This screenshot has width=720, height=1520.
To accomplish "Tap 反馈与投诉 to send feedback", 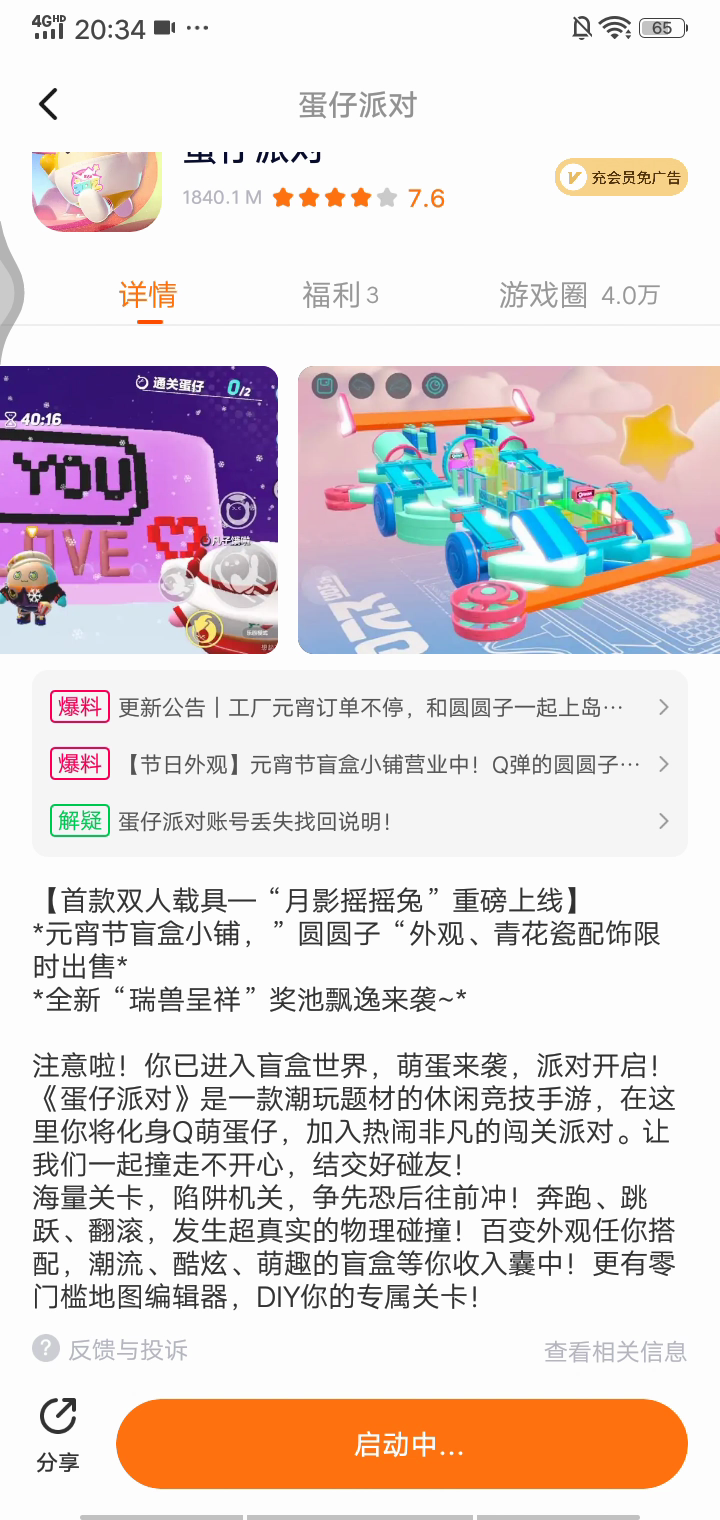I will [x=110, y=1349].
